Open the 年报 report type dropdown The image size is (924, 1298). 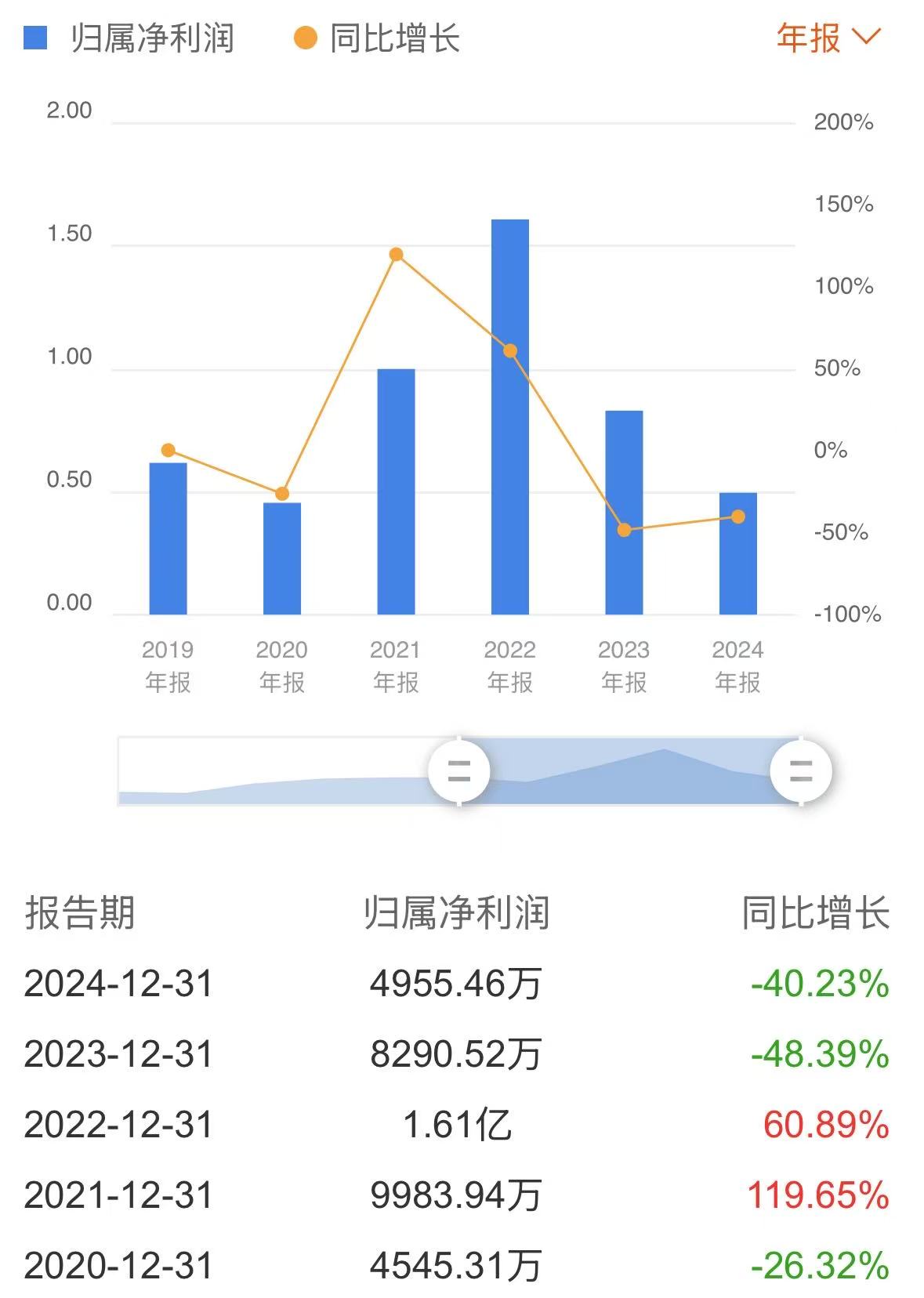828,38
